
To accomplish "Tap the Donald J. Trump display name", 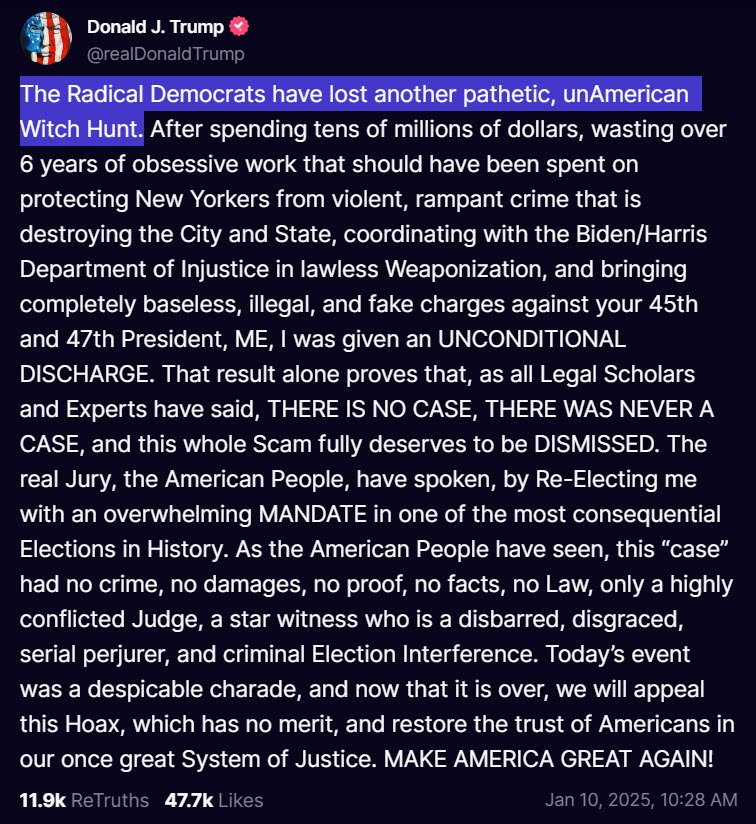I will click(155, 27).
